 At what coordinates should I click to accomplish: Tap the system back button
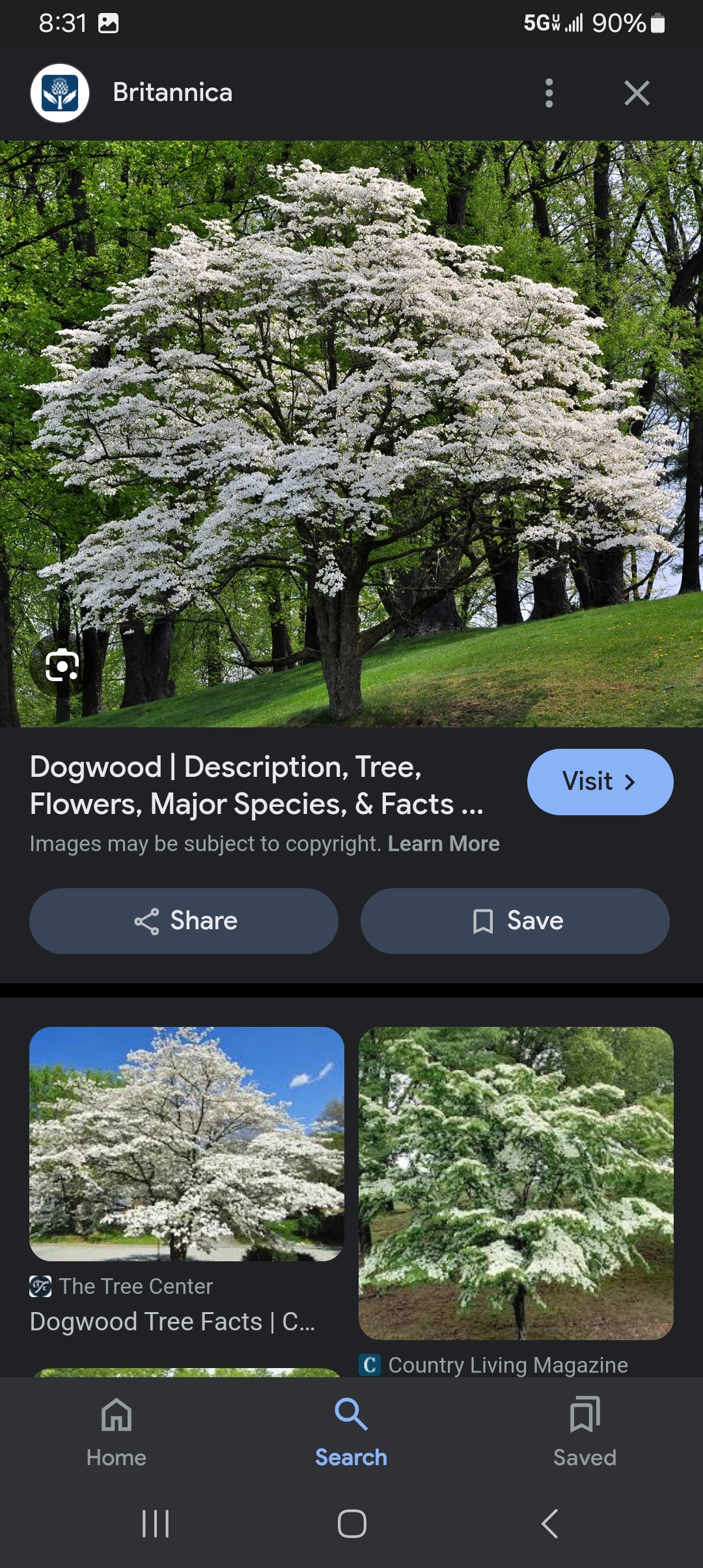point(549,1524)
